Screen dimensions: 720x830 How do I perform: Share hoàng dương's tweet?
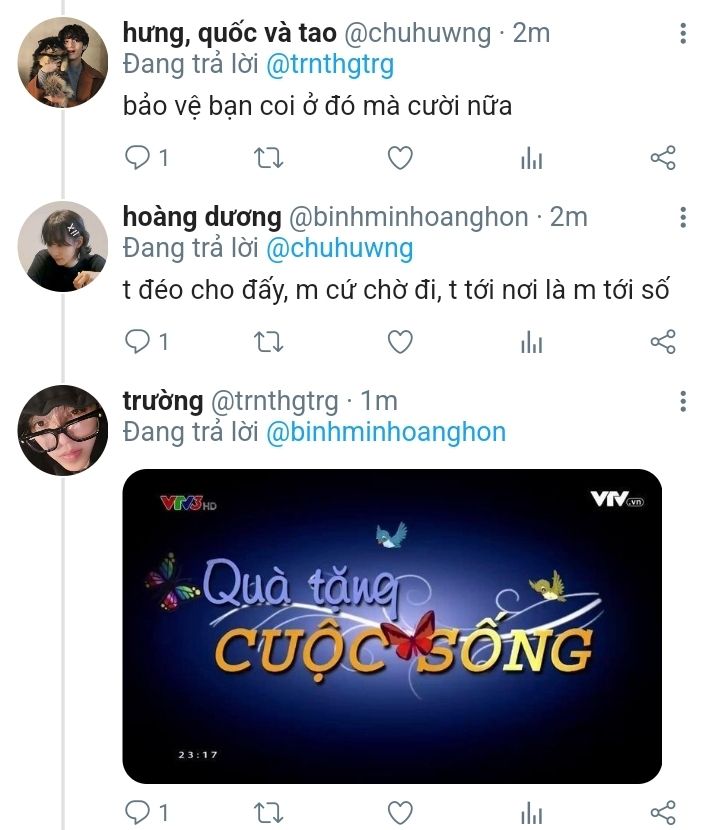click(663, 342)
